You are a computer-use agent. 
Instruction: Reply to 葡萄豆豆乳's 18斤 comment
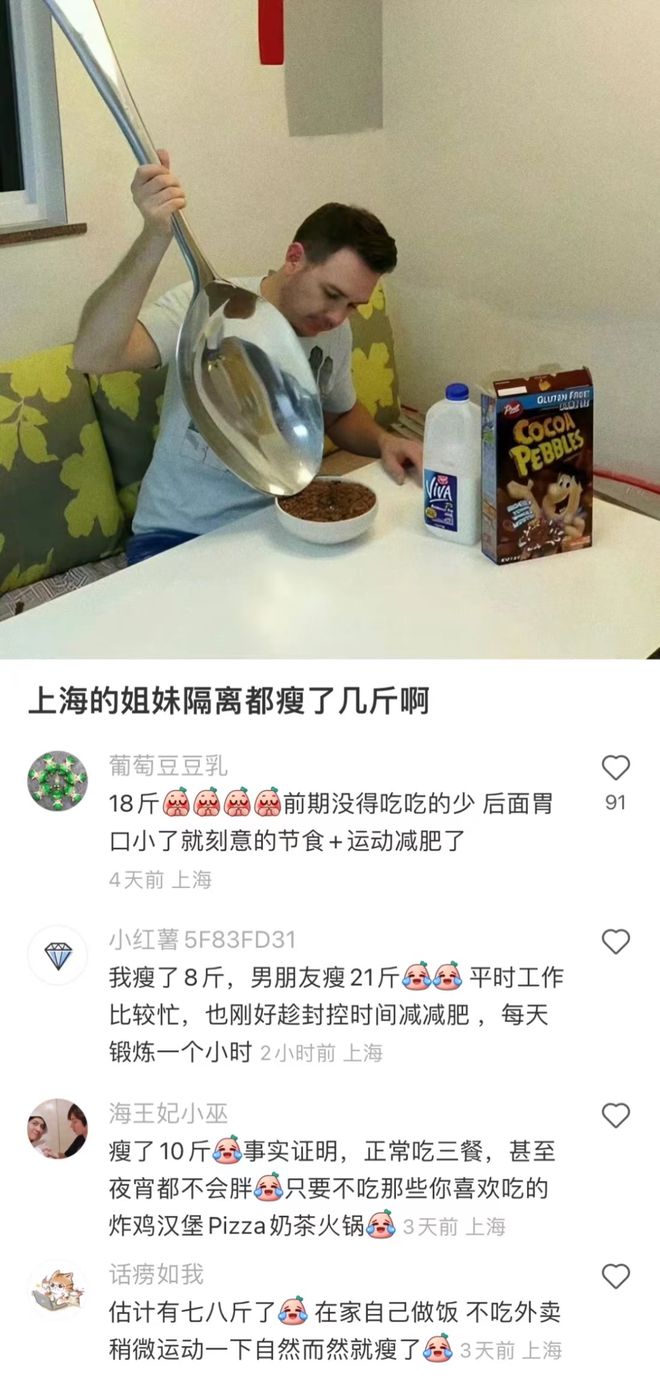pyautogui.click(x=330, y=820)
